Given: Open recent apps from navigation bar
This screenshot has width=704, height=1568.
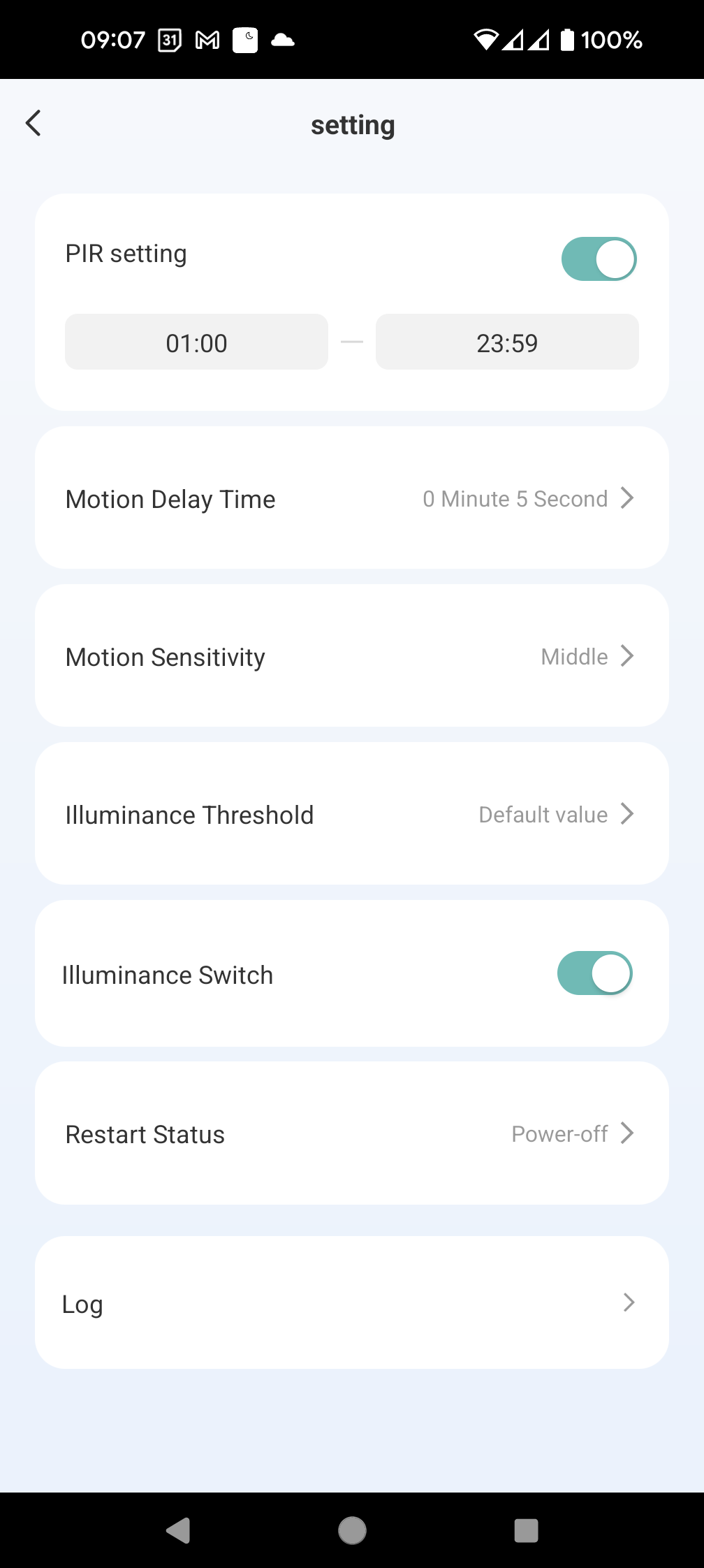Looking at the screenshot, I should point(526,1530).
